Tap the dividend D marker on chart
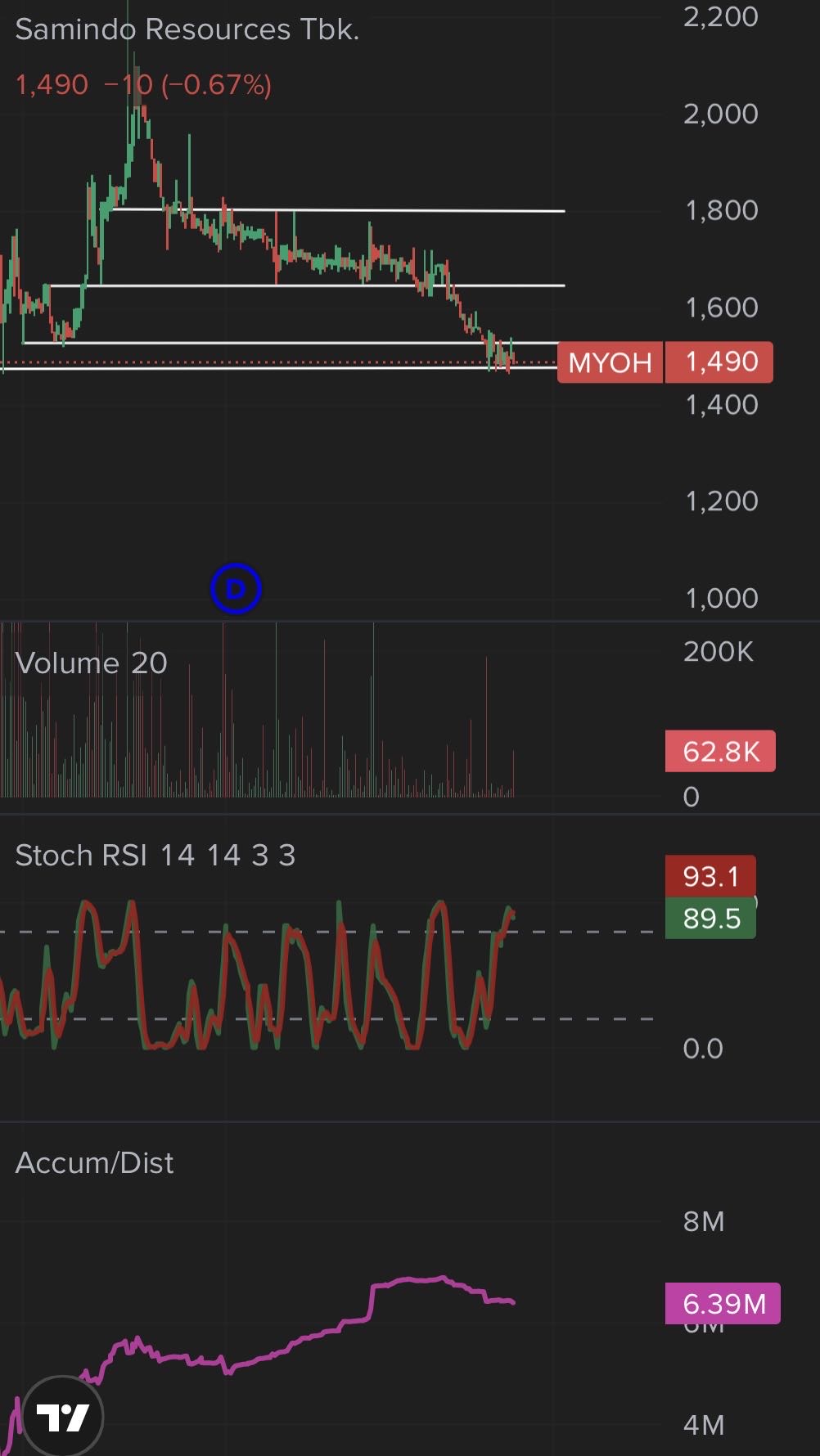820x1456 pixels. [236, 589]
